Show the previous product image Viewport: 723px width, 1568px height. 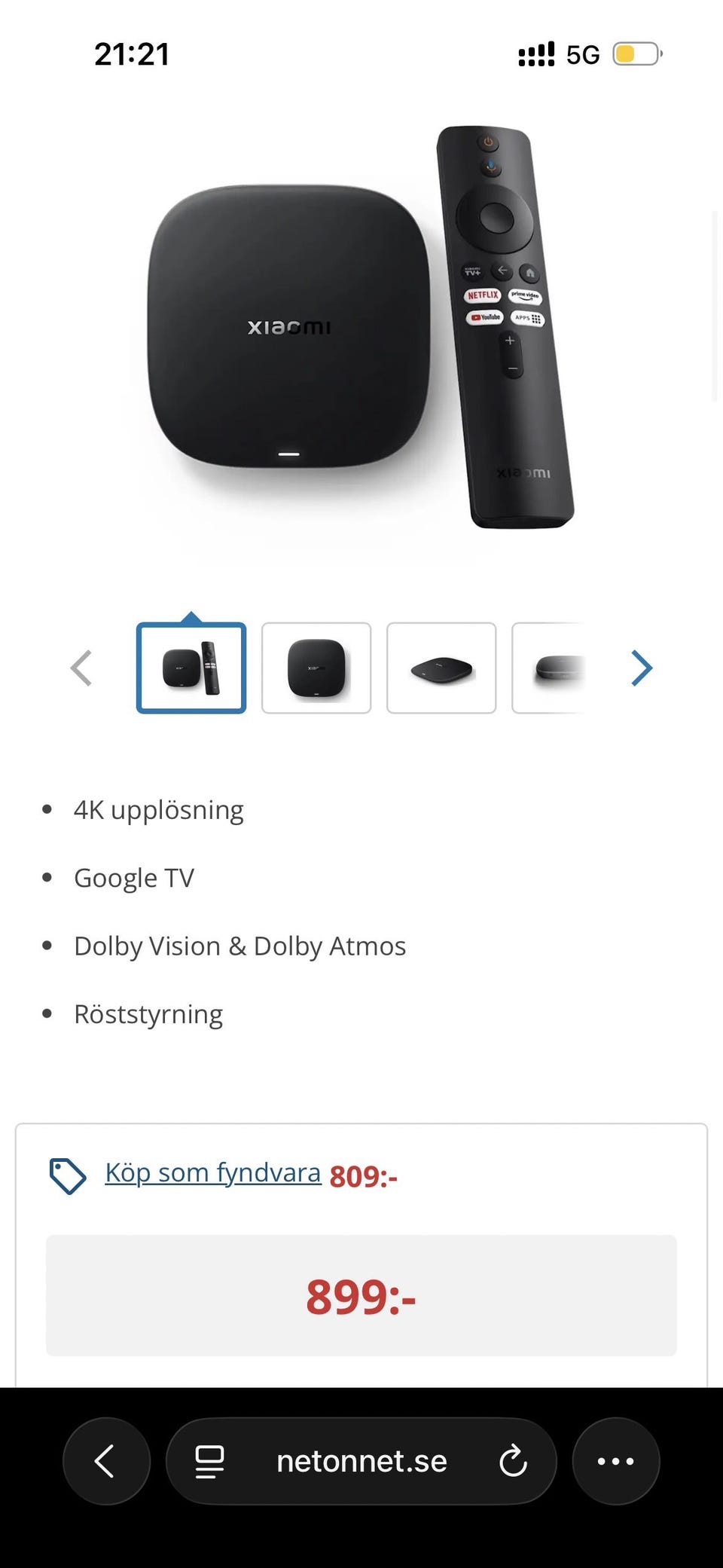pyautogui.click(x=81, y=668)
